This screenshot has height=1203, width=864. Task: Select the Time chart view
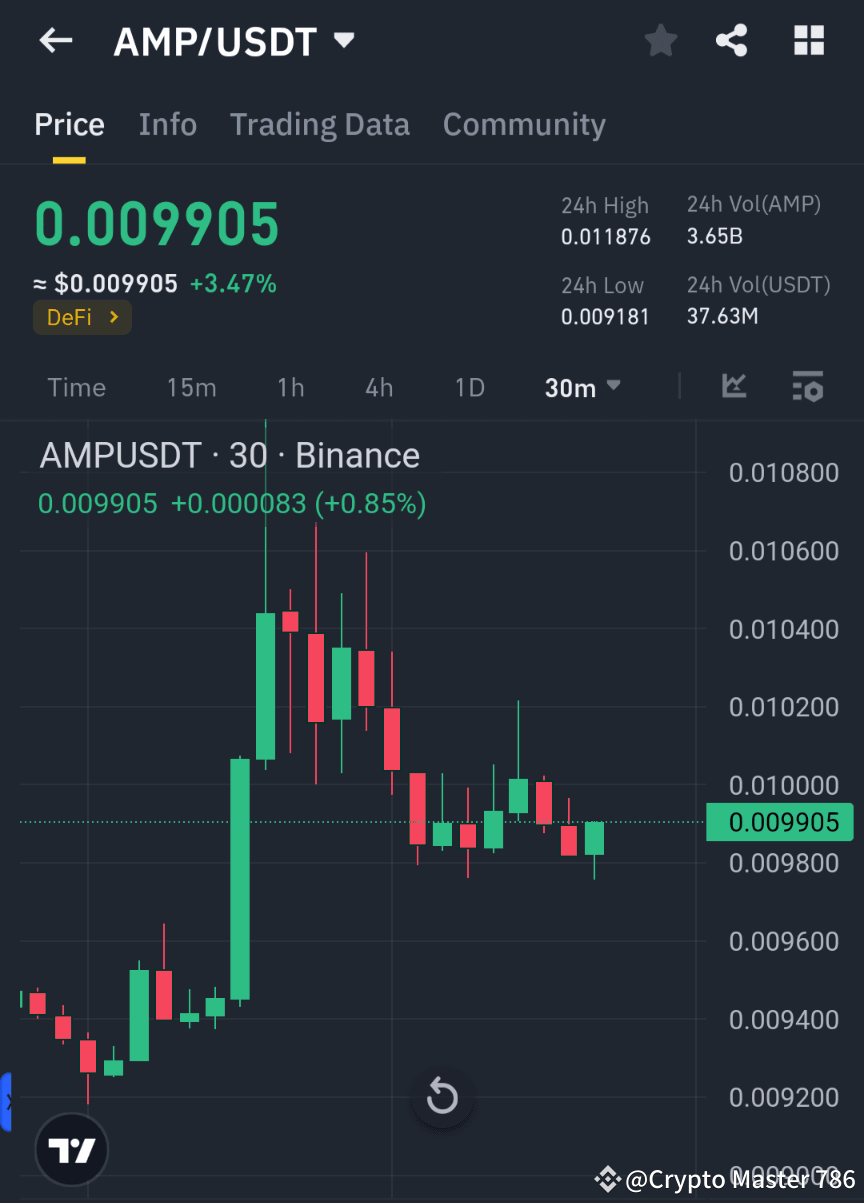pos(76,388)
